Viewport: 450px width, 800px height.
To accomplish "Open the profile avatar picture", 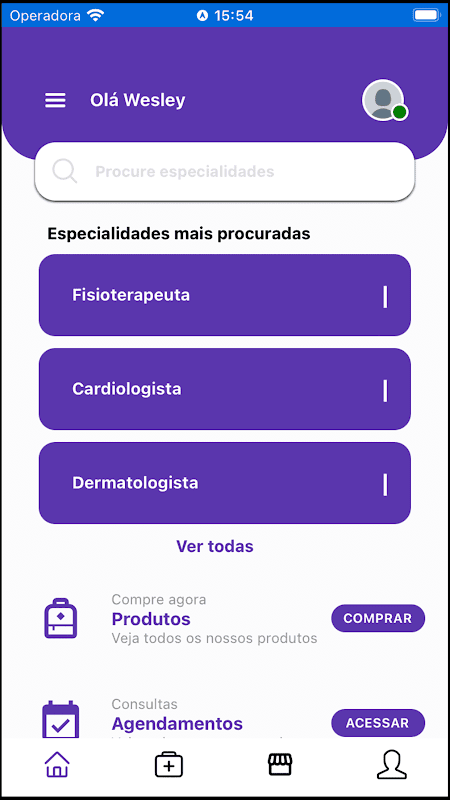I will [x=384, y=100].
